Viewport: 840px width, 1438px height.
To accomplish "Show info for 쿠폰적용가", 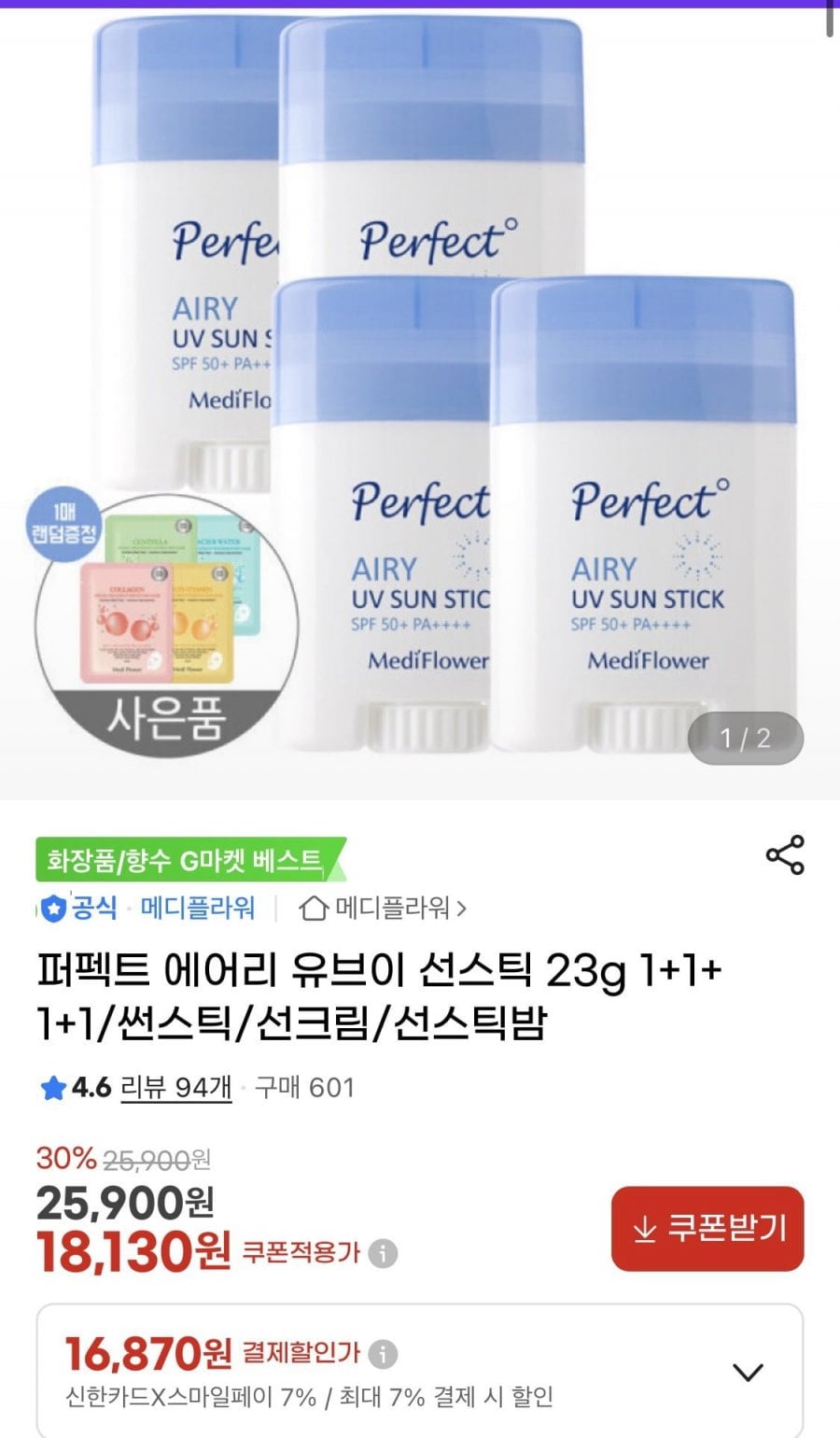I will pyautogui.click(x=383, y=1253).
